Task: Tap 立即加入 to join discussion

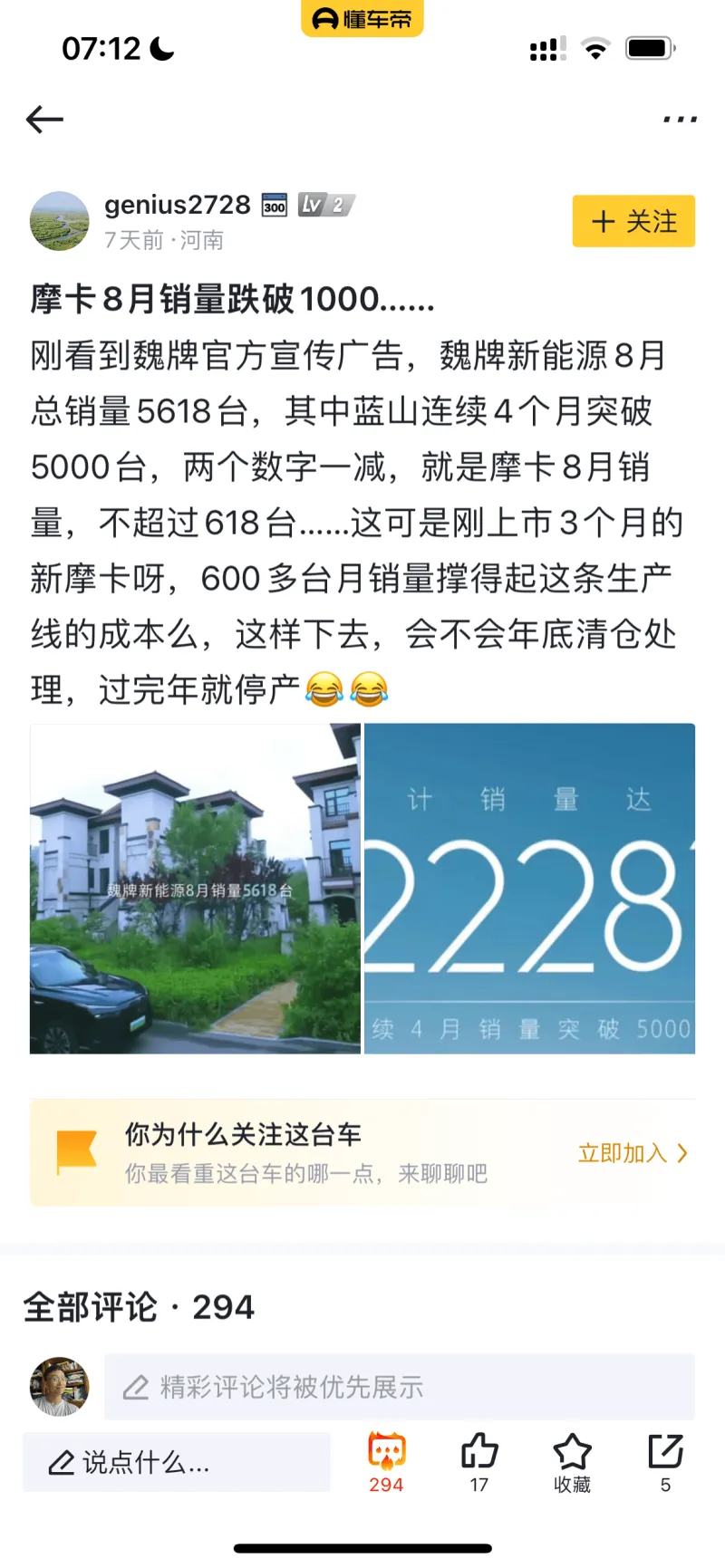Action: click(x=633, y=1153)
